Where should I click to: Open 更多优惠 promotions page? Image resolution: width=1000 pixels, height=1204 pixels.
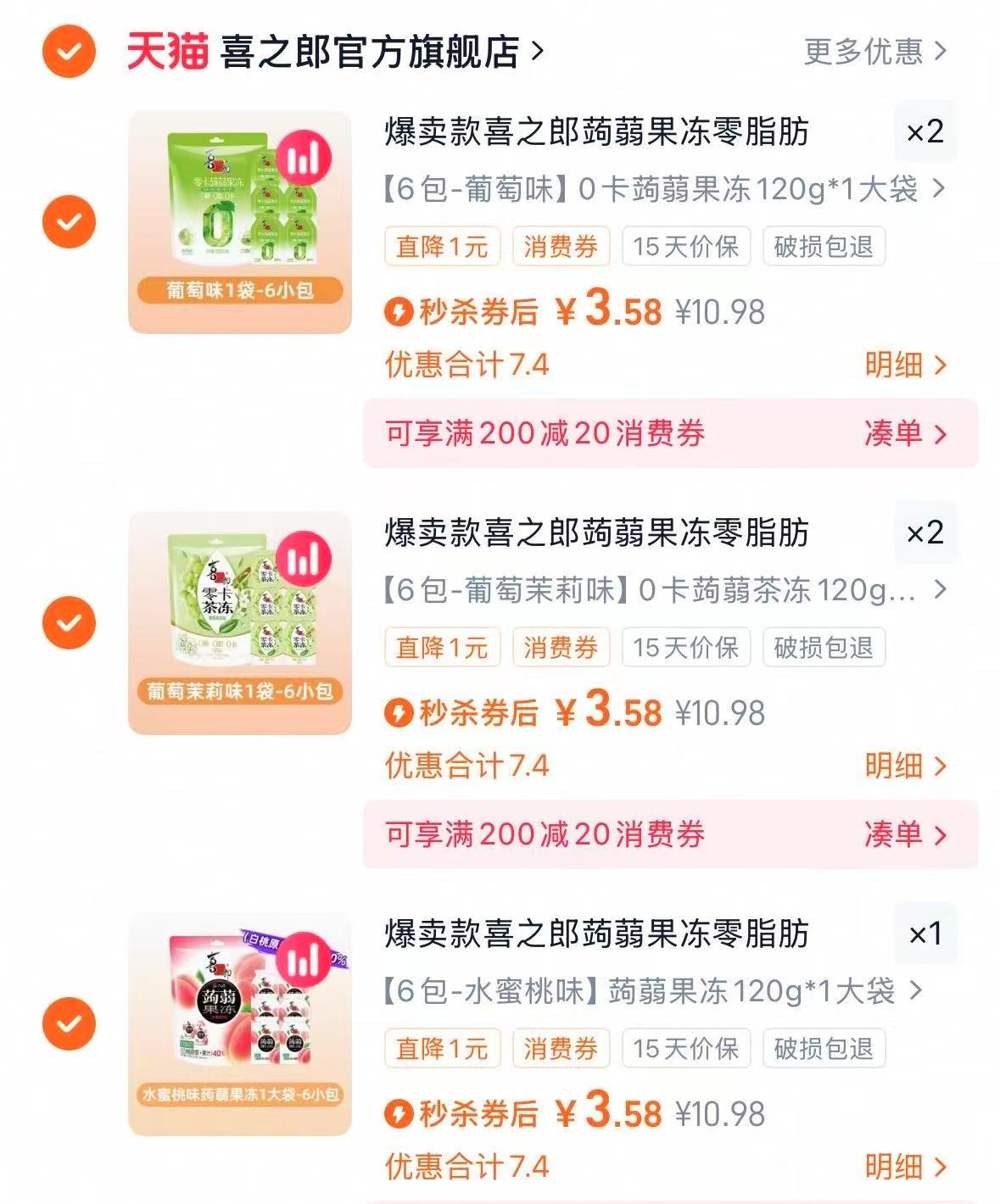[x=865, y=53]
